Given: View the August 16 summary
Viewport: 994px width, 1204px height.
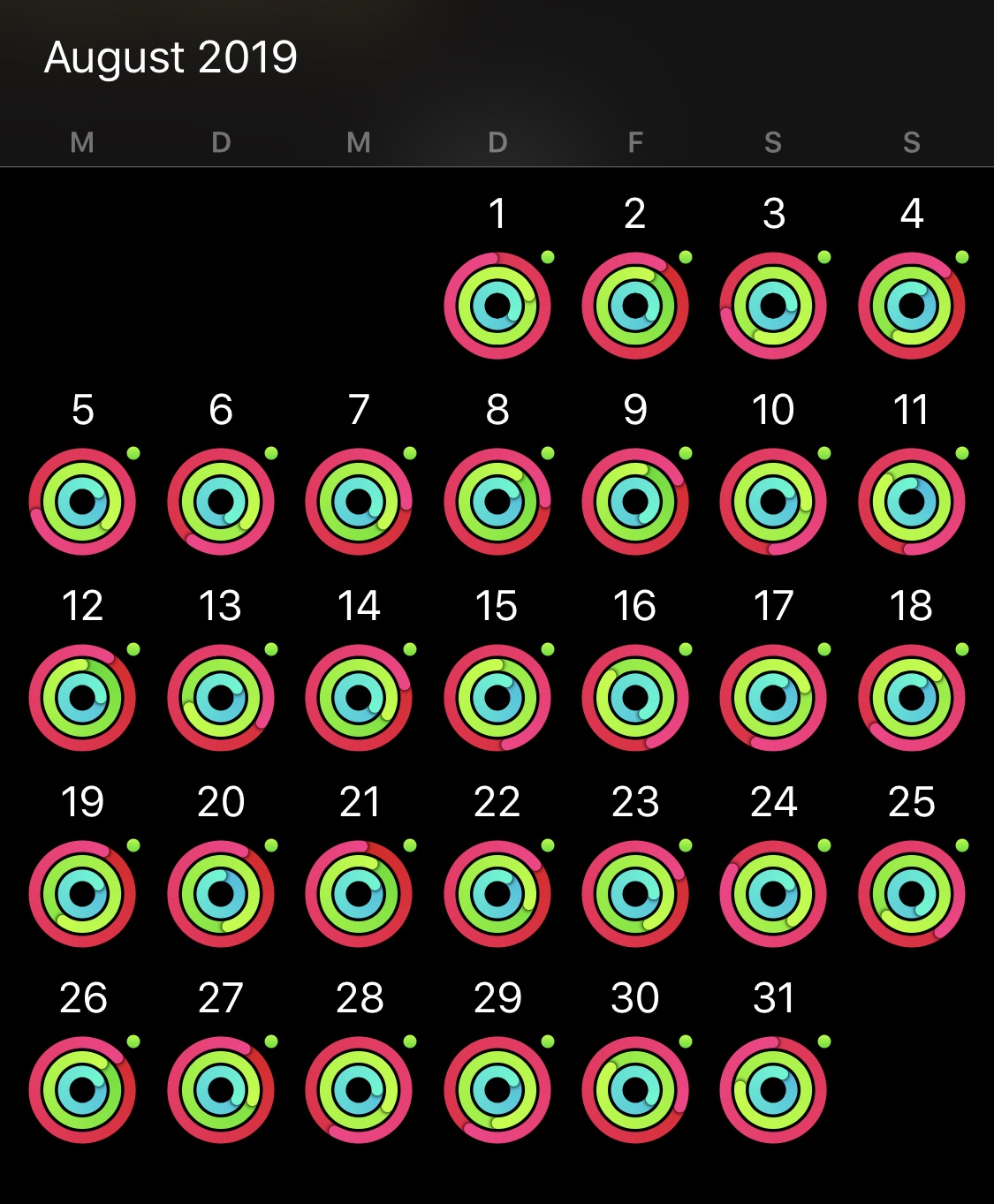Looking at the screenshot, I should pos(635,698).
